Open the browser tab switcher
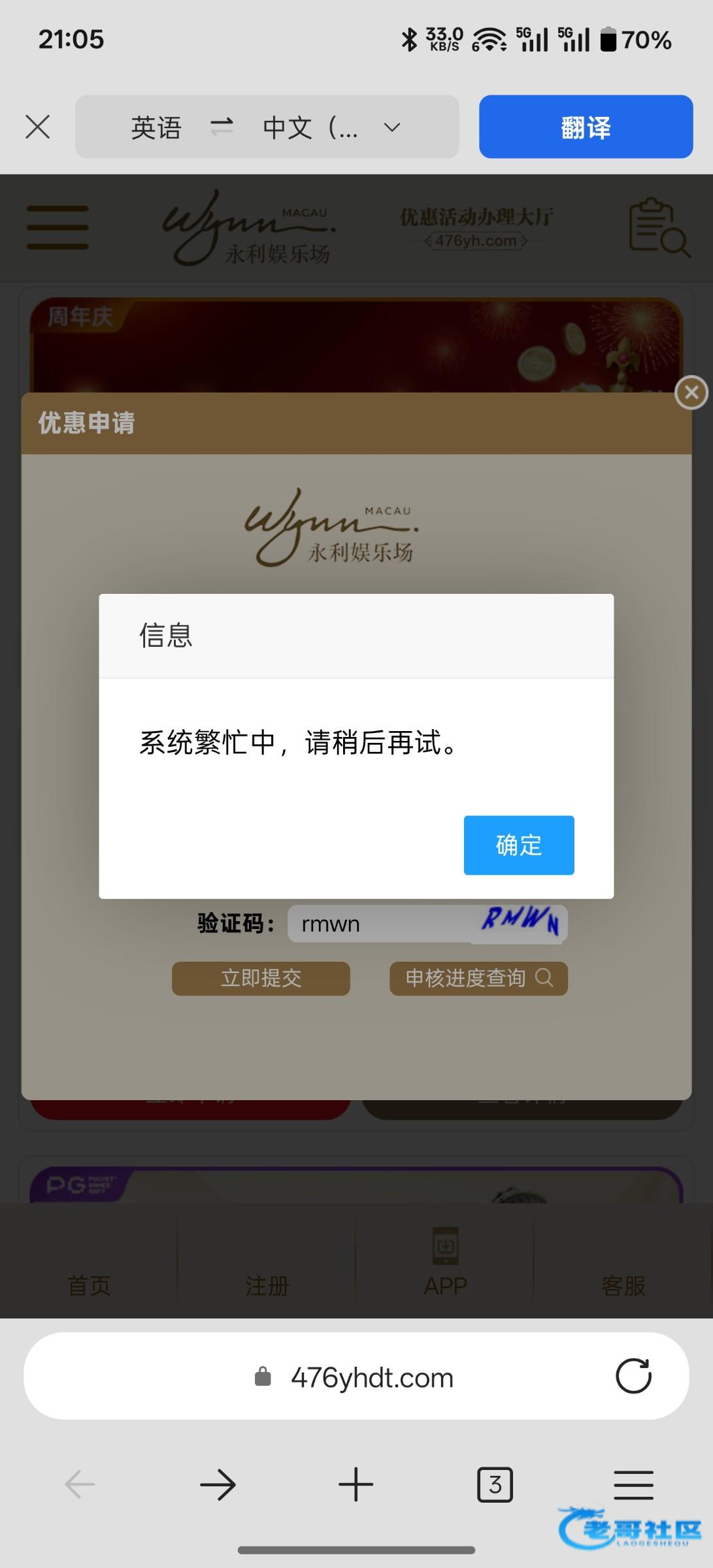713x1568 pixels. coord(495,1485)
